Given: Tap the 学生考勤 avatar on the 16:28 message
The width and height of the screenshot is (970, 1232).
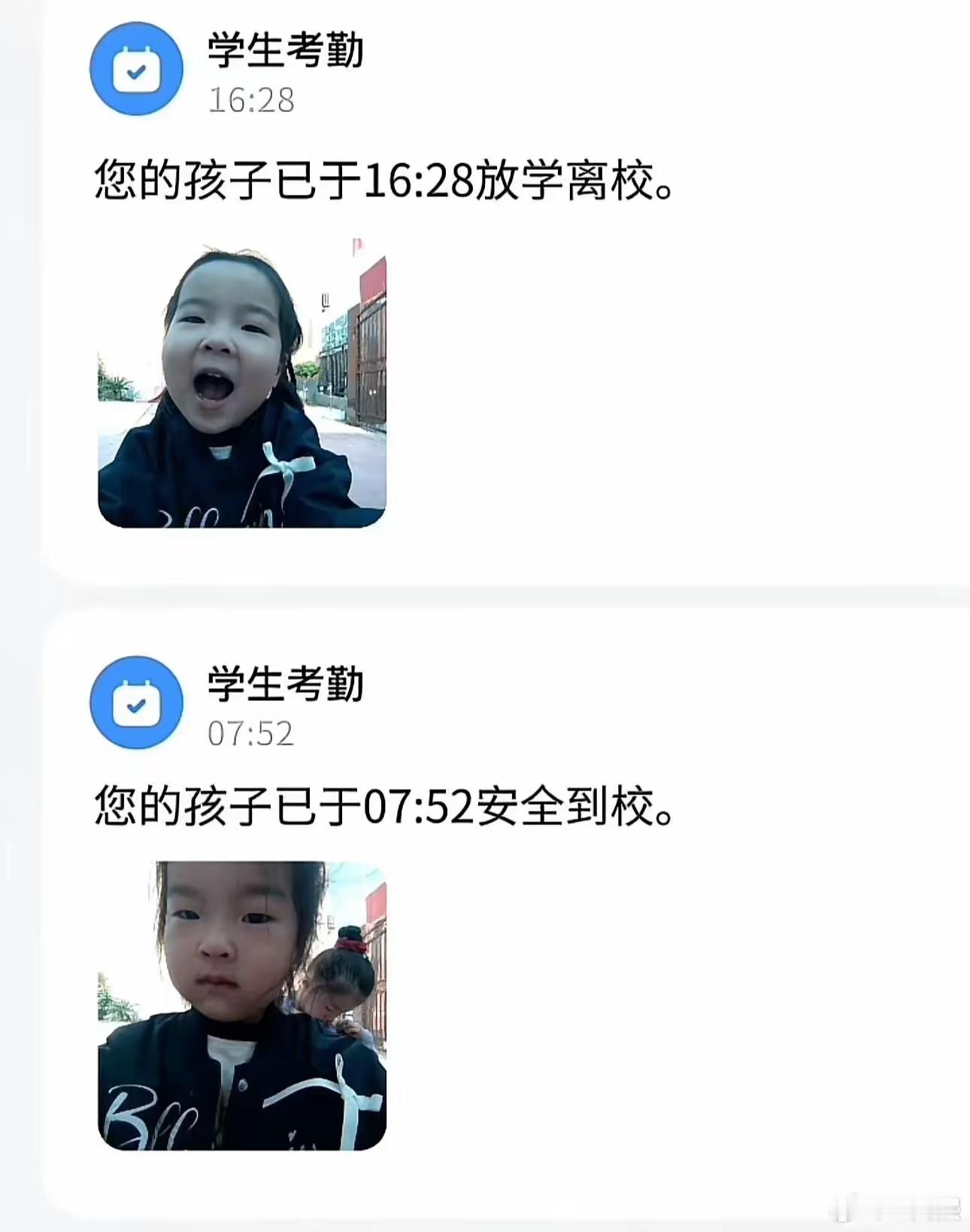Looking at the screenshot, I should (x=136, y=69).
